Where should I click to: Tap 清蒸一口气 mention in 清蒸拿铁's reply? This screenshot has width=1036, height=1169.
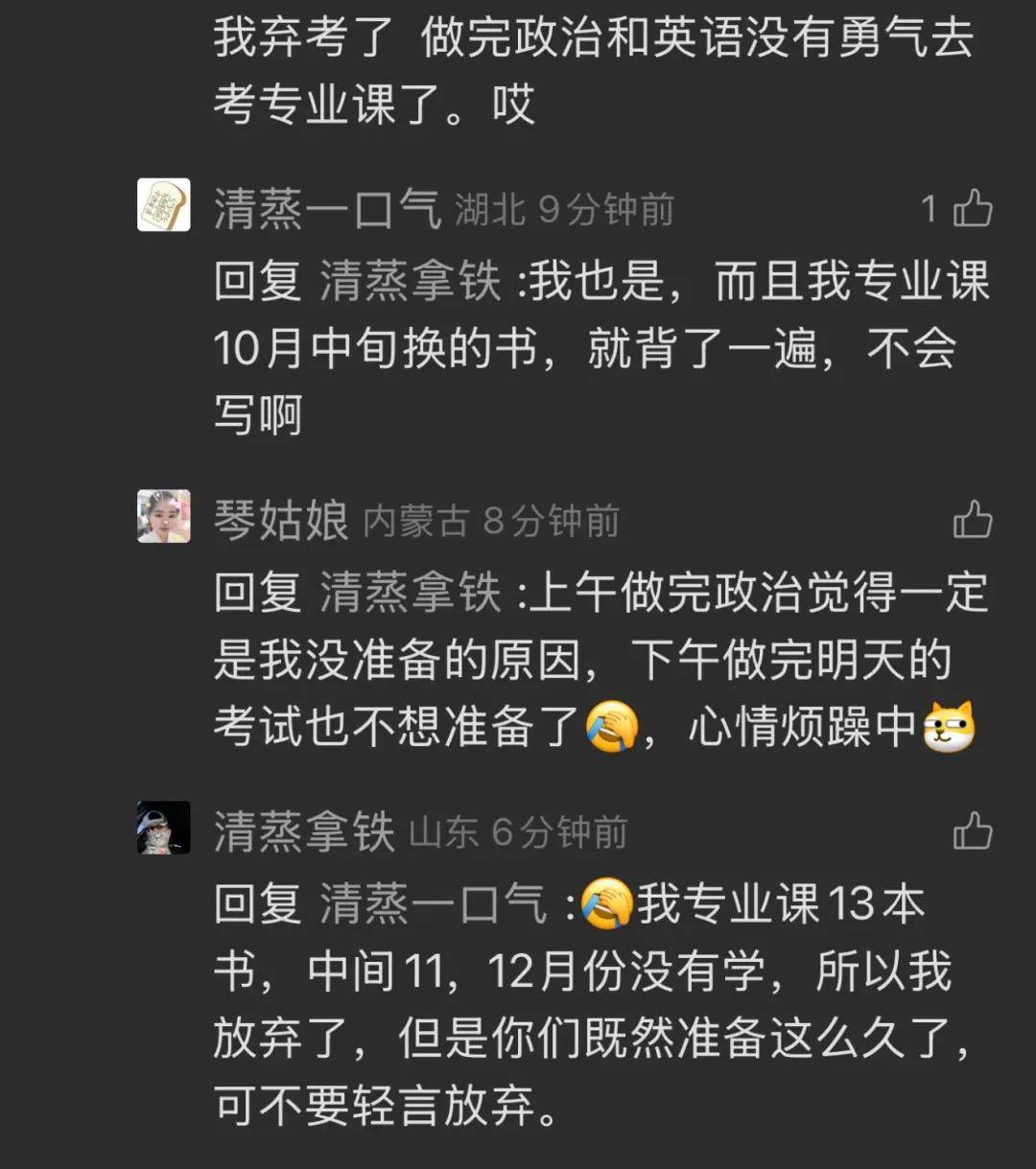433,904
